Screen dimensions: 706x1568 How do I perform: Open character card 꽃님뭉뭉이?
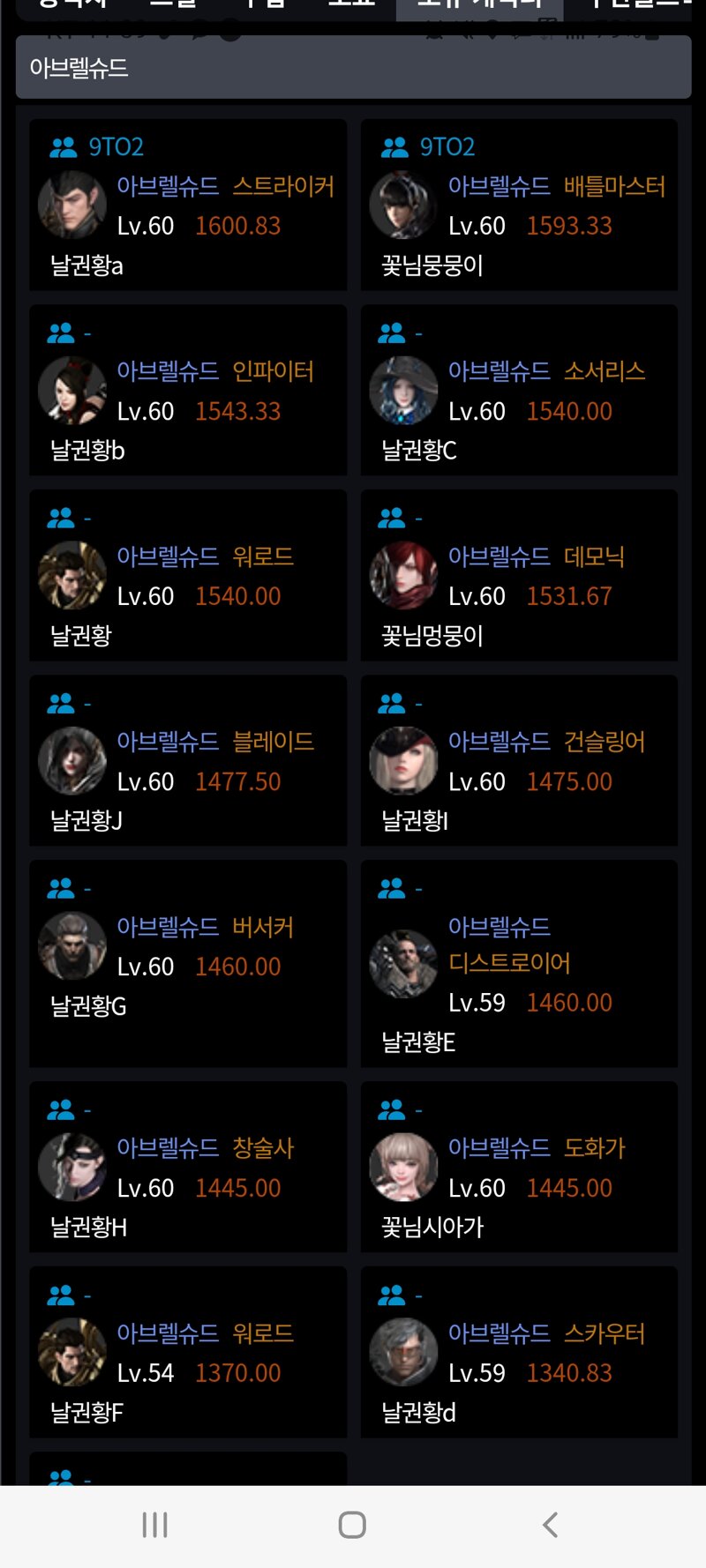click(x=519, y=205)
